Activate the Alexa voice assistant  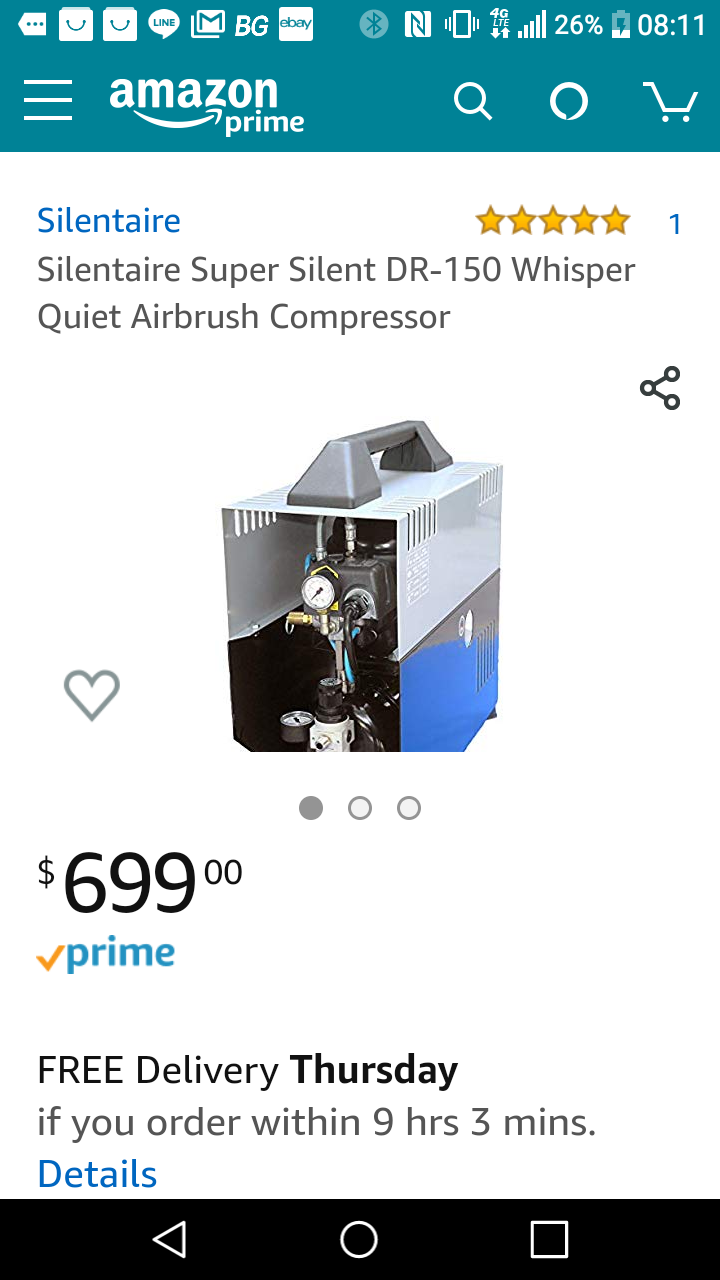[569, 101]
